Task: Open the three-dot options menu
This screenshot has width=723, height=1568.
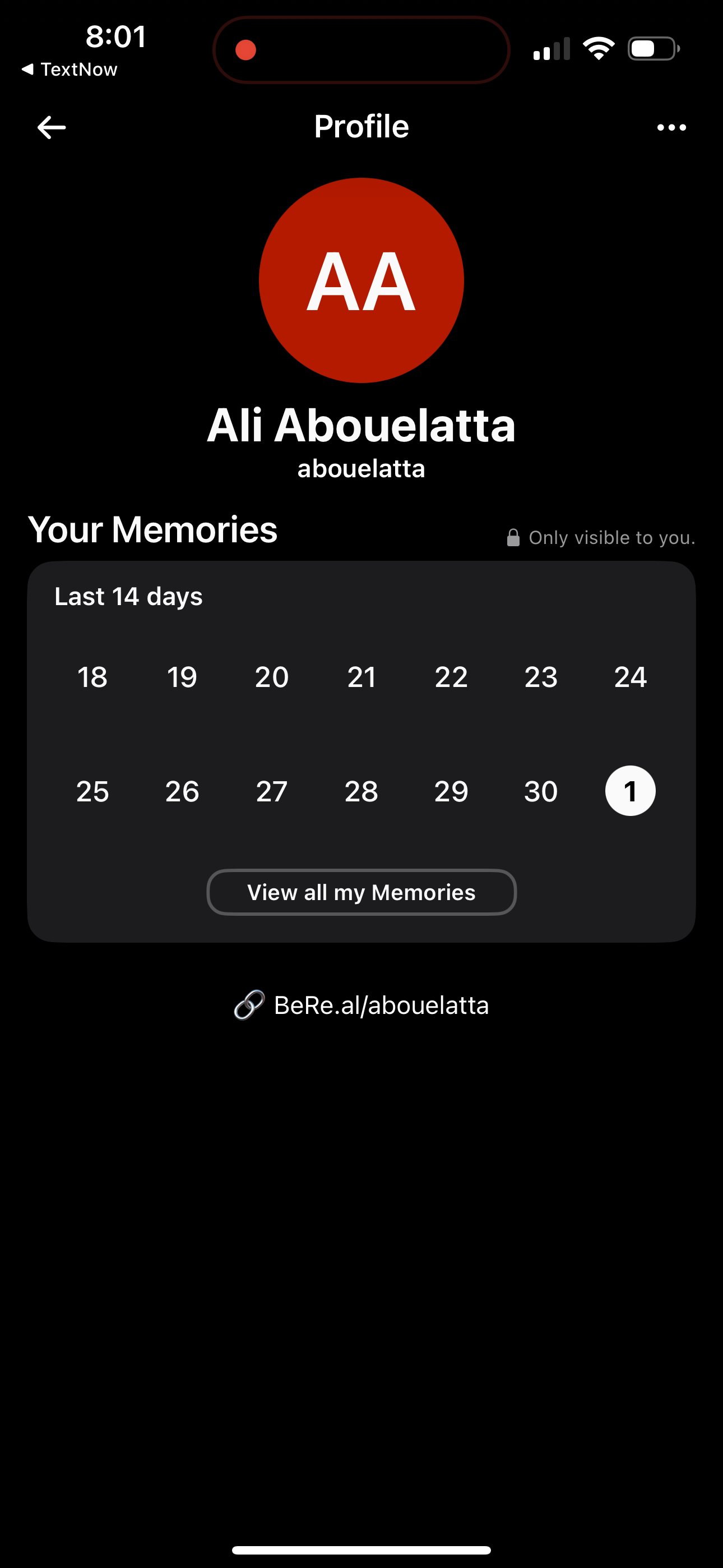Action: point(671,127)
